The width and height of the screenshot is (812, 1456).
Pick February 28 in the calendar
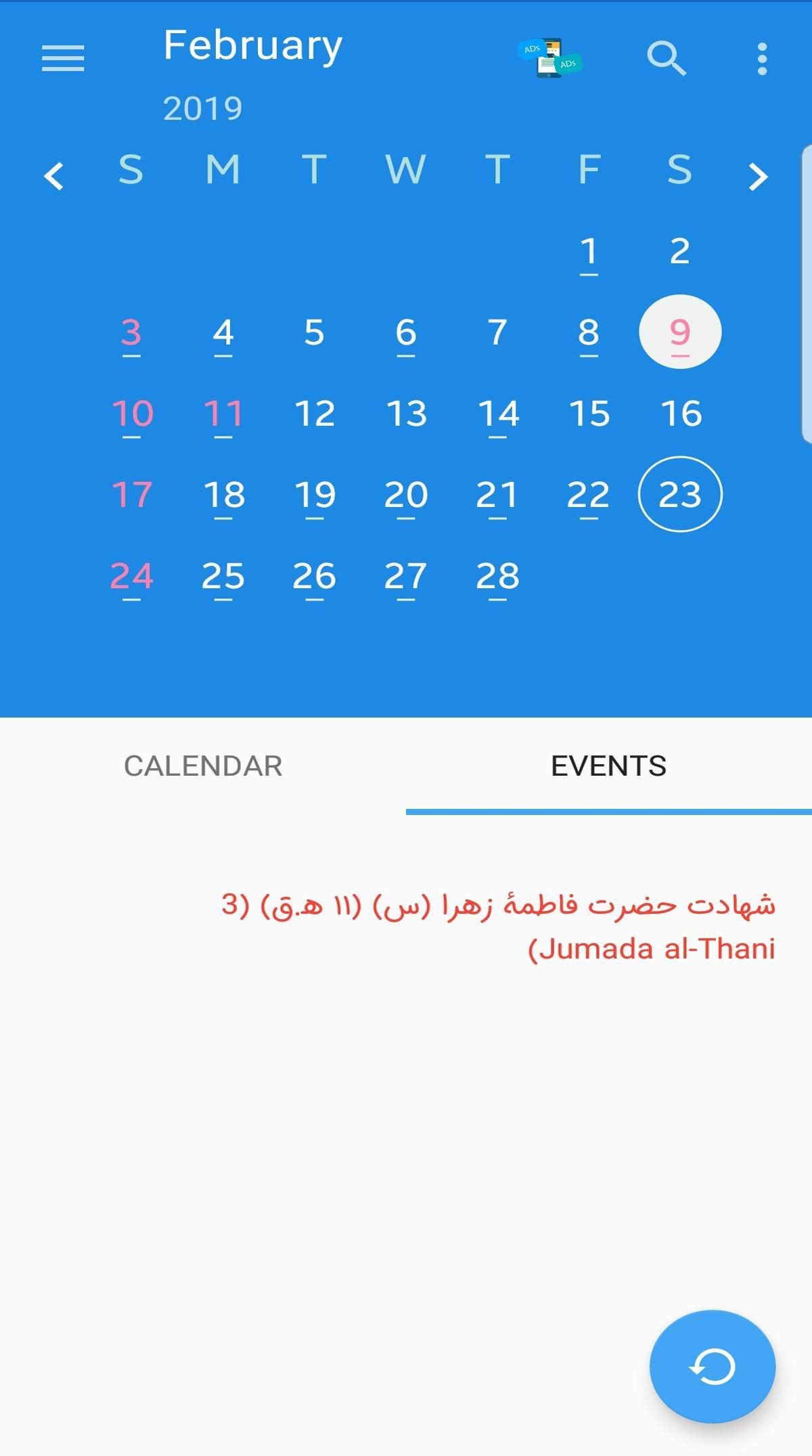click(498, 577)
